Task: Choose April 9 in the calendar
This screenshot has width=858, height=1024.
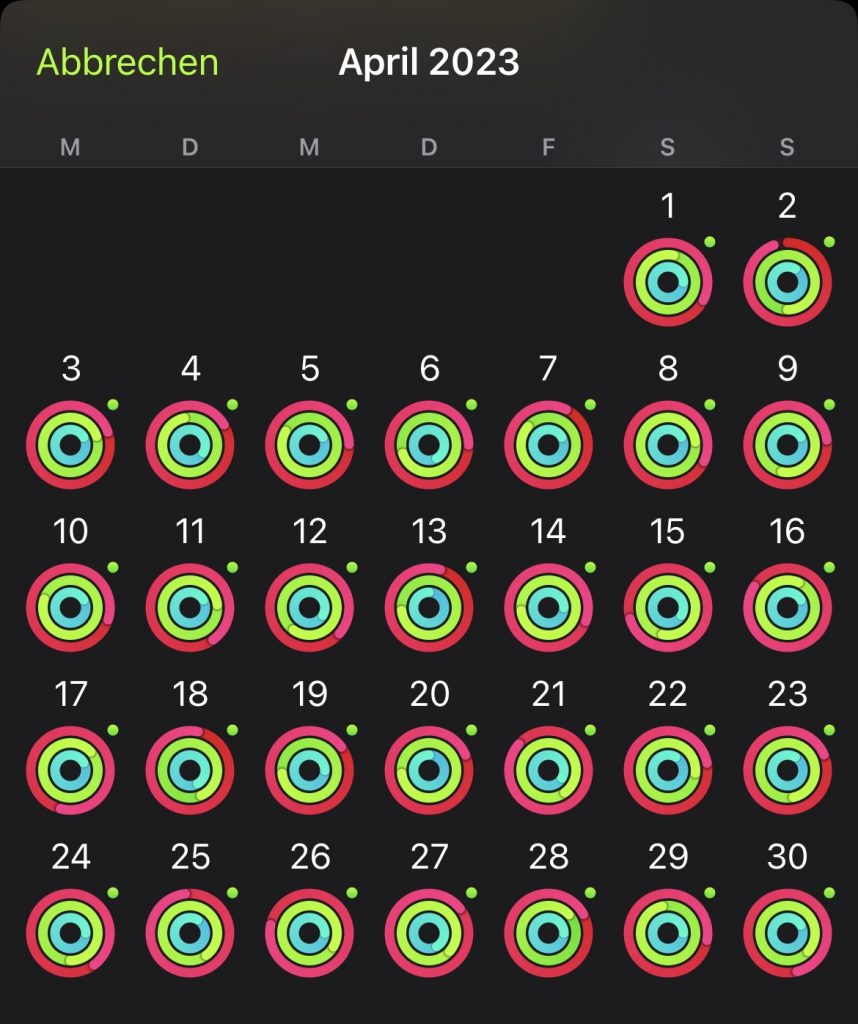Action: coord(787,445)
